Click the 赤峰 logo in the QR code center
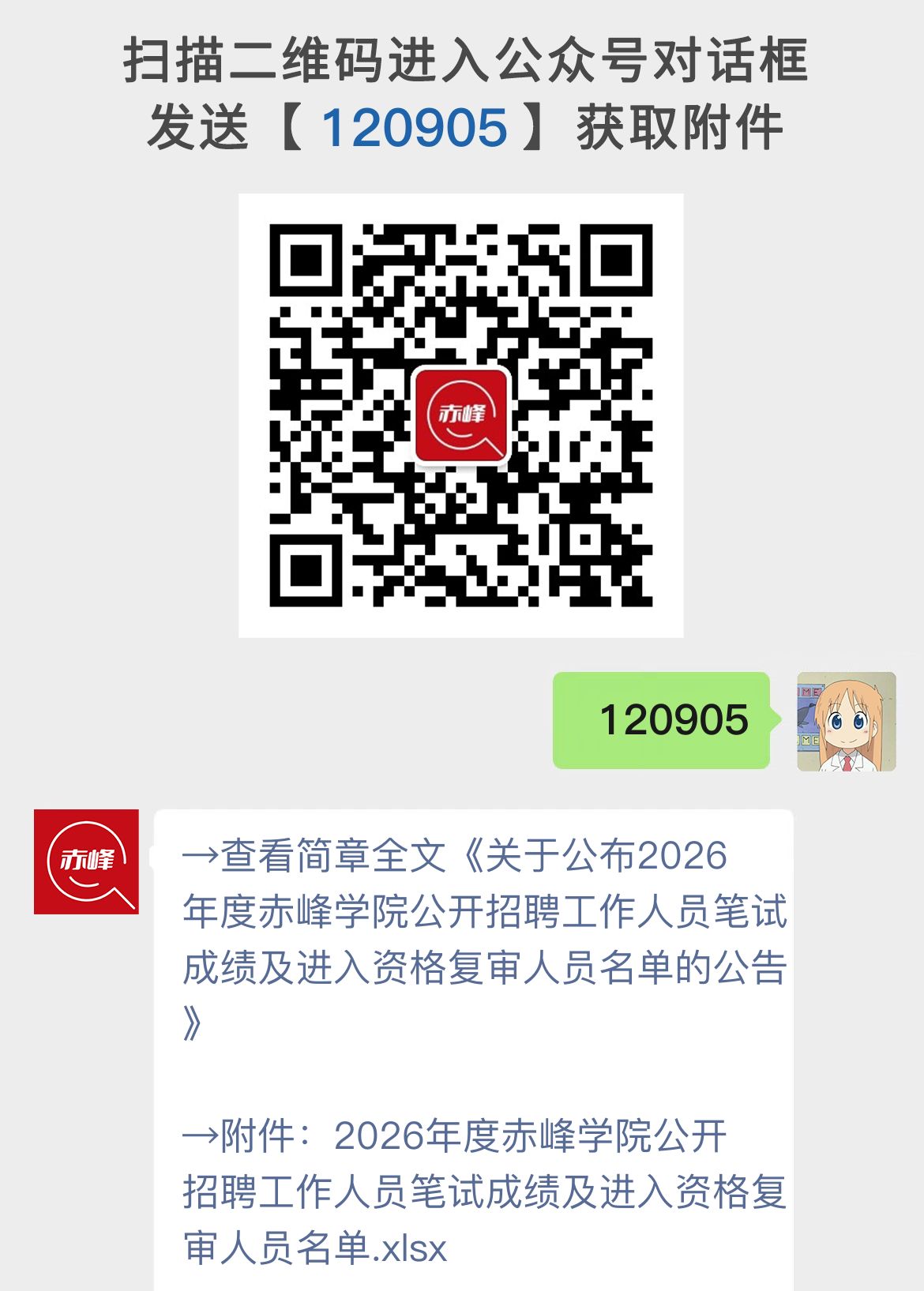The height and width of the screenshot is (1291, 924). click(x=462, y=417)
